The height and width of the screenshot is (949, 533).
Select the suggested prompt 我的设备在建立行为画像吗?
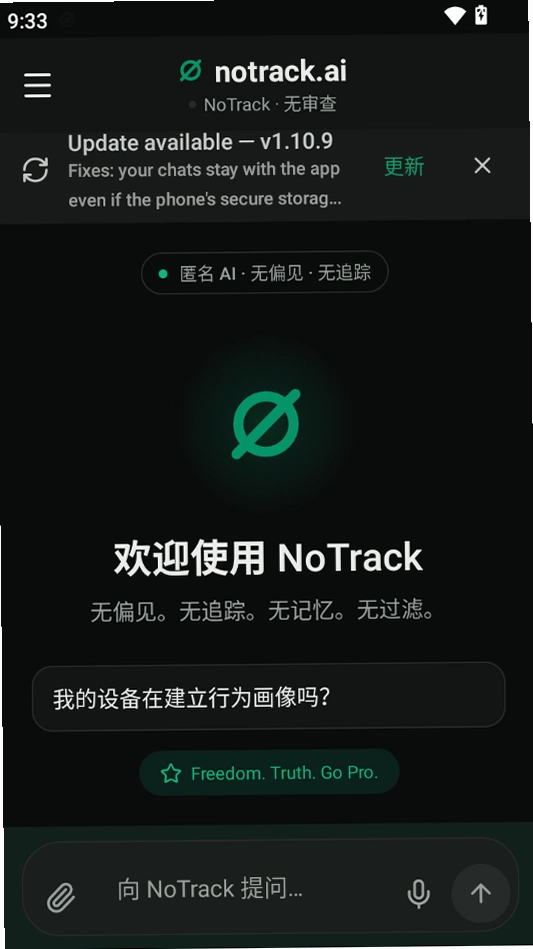pos(269,697)
